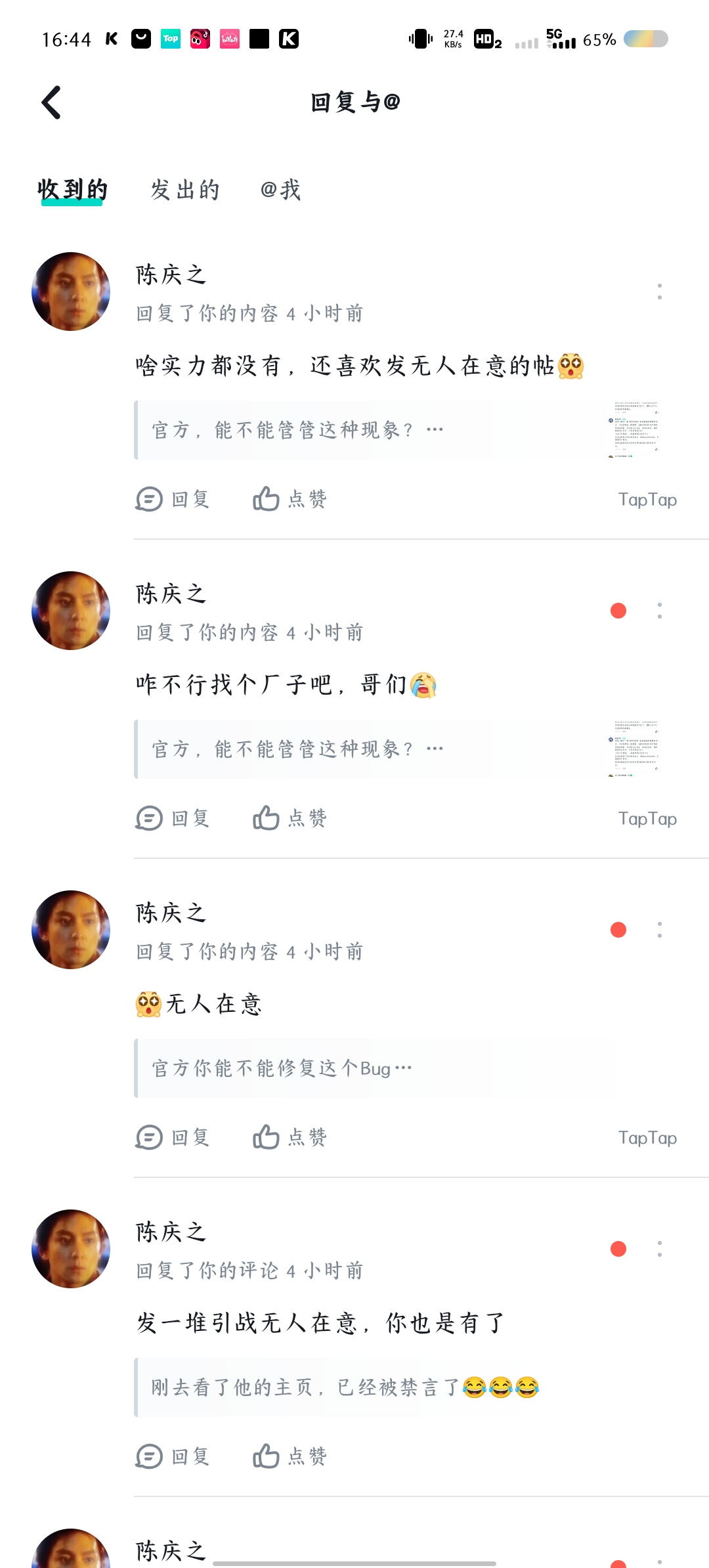The height and width of the screenshot is (1568, 709).
Task: Reply to the 咋不行找个厂子吧 comment
Action: [x=173, y=818]
